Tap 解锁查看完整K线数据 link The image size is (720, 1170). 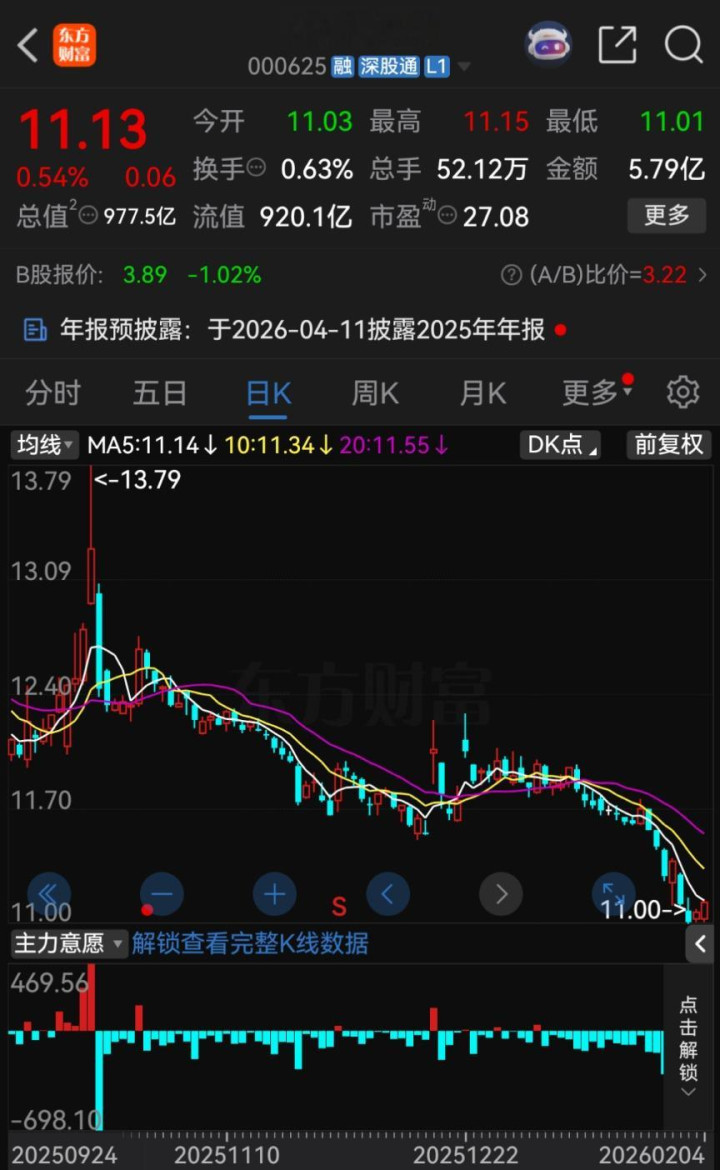(250, 943)
